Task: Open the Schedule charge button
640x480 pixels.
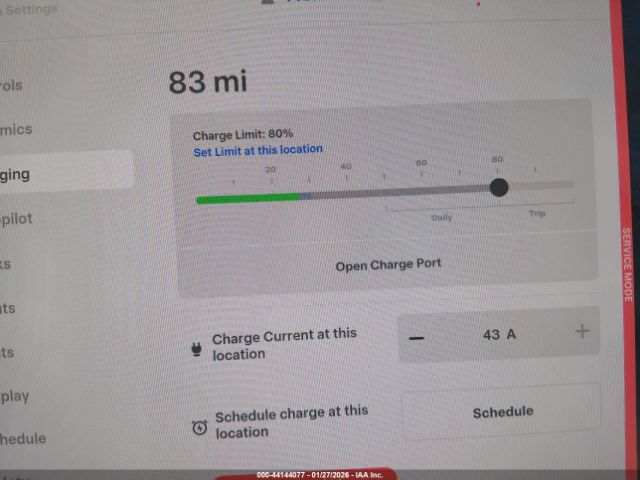Action: 502,412
